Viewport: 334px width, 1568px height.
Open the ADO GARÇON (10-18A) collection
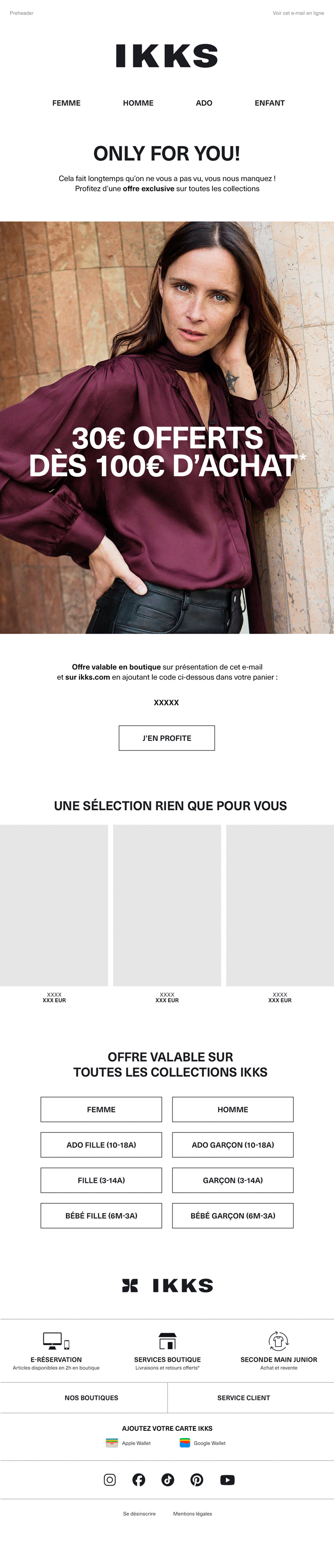(232, 1145)
